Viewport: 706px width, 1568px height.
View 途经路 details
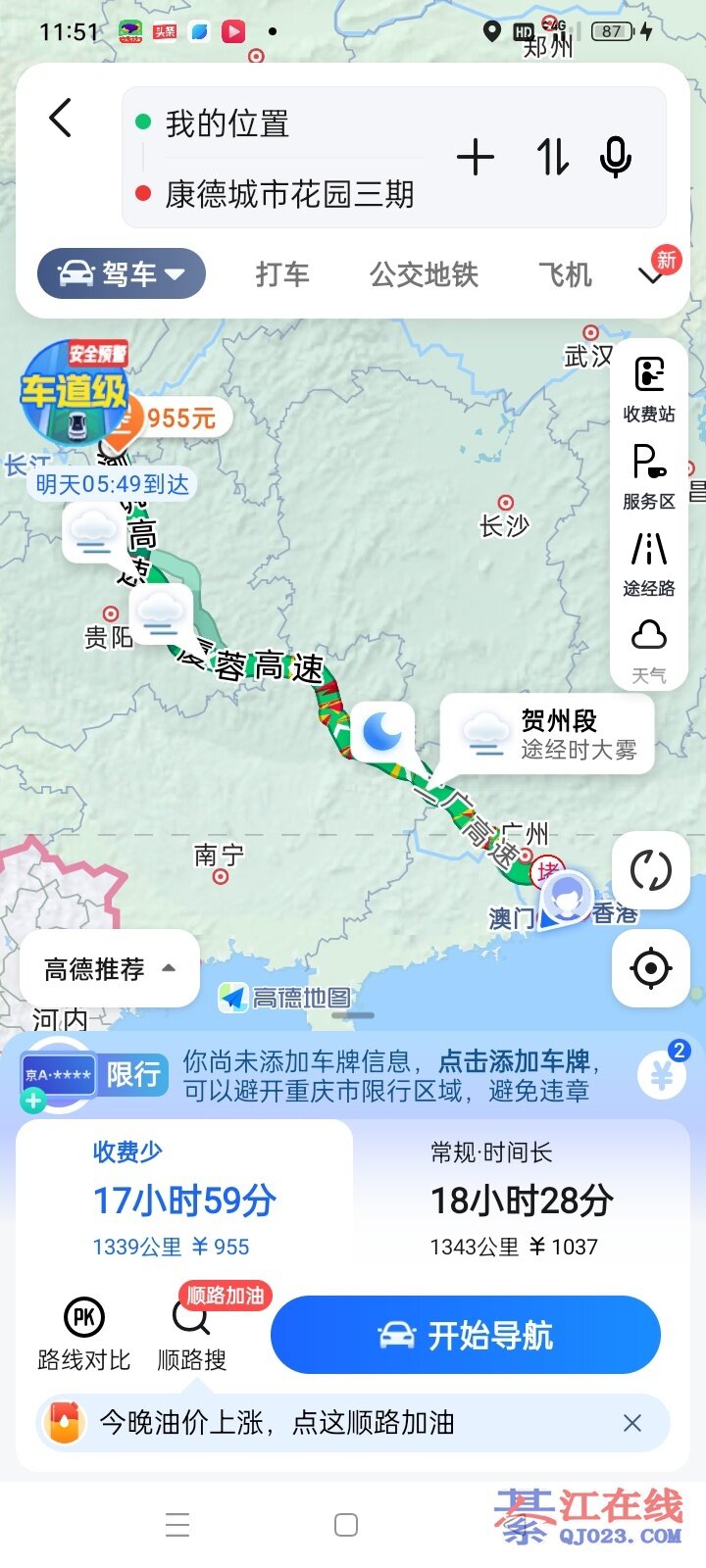point(649,563)
